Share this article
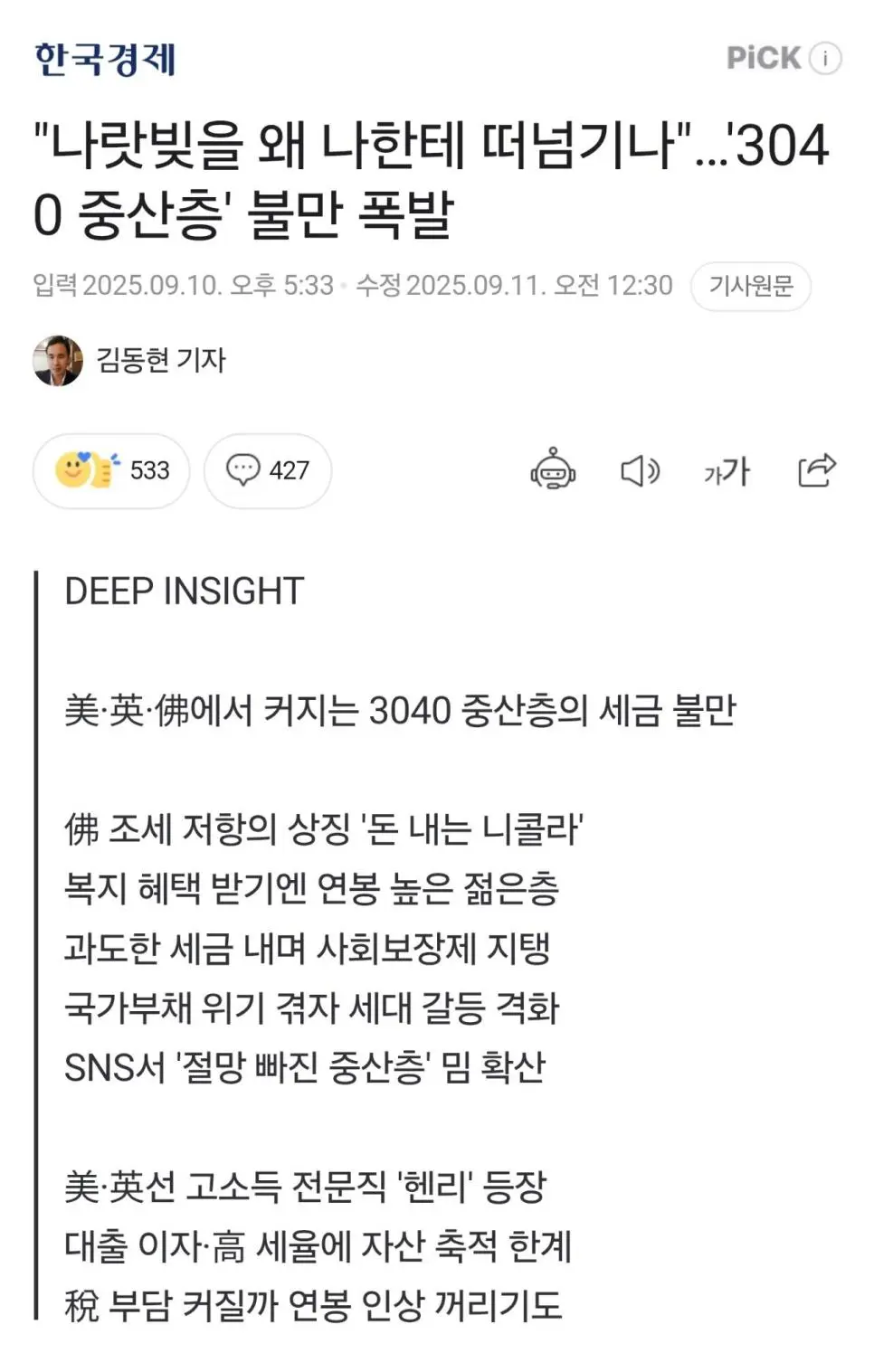 [816, 470]
